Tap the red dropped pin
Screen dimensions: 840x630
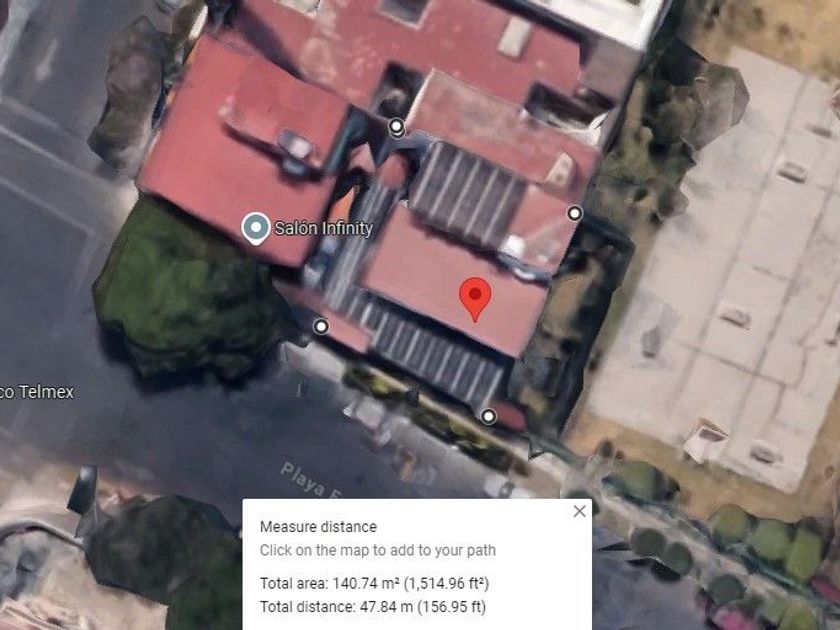click(475, 299)
